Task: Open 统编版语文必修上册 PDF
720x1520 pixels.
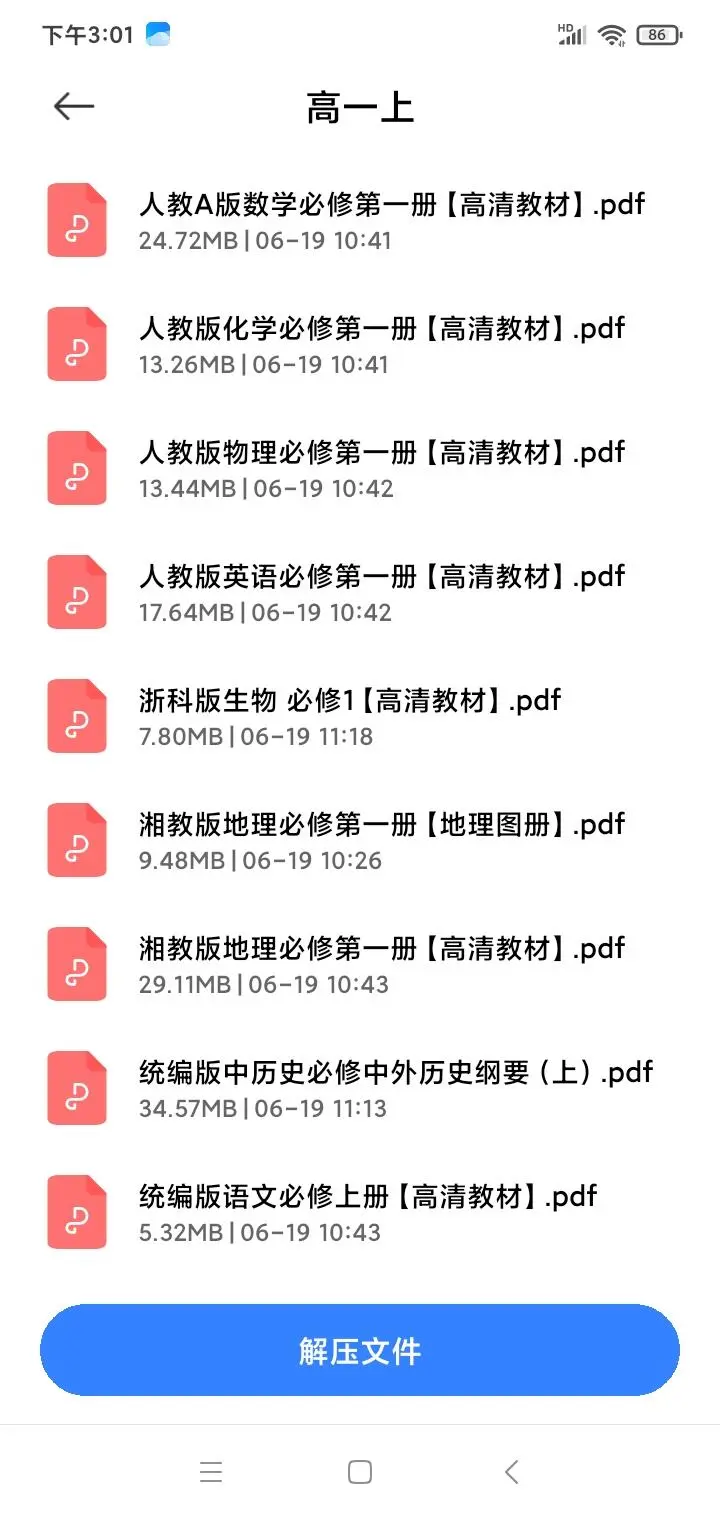Action: click(360, 1213)
